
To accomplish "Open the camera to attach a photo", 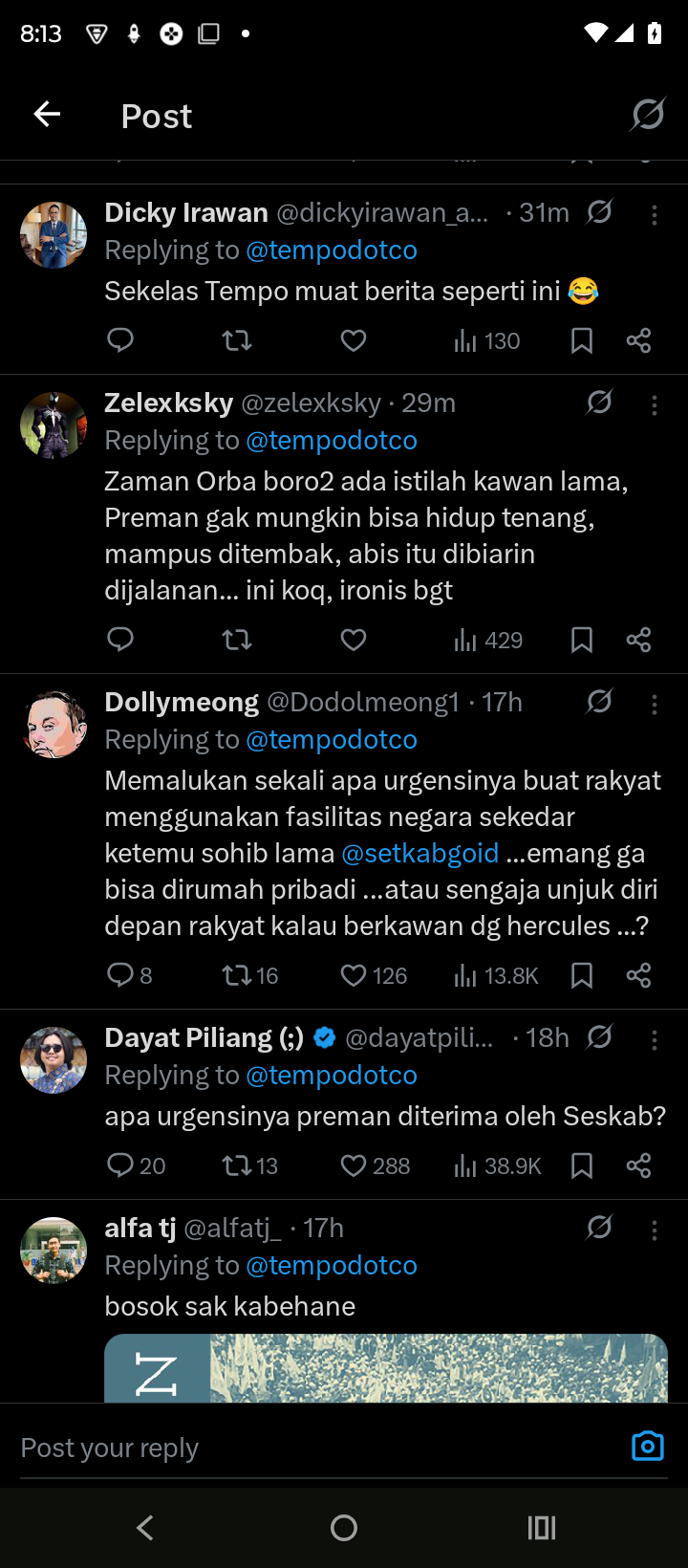I will (x=647, y=1446).
